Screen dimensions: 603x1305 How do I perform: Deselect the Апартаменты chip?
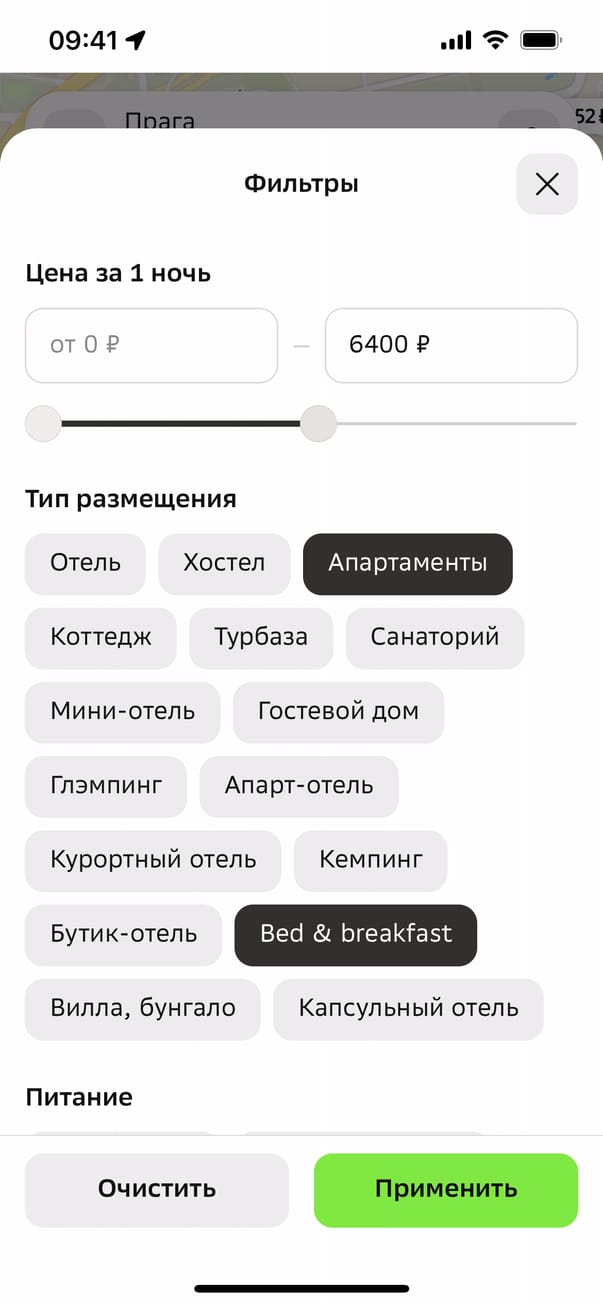coord(407,563)
